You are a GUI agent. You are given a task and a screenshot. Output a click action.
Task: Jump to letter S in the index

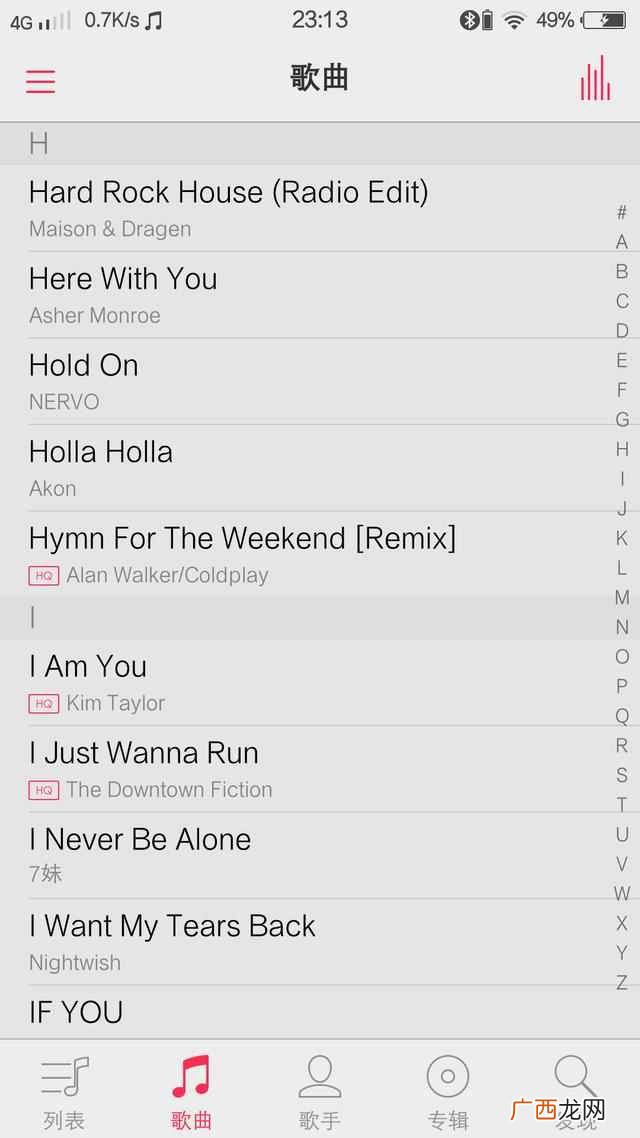click(x=622, y=775)
